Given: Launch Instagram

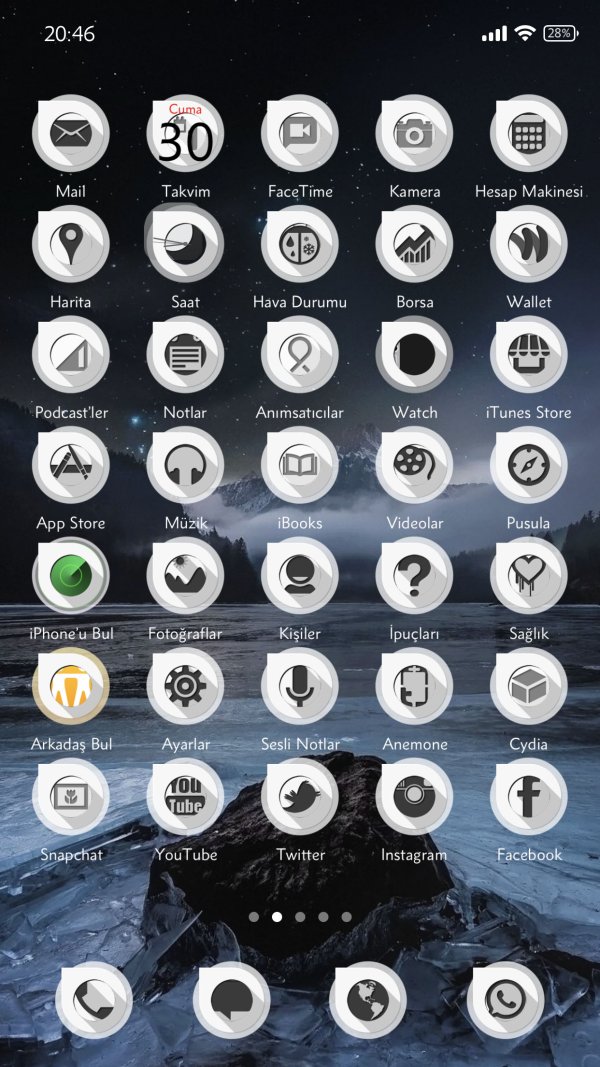Looking at the screenshot, I should [414, 797].
